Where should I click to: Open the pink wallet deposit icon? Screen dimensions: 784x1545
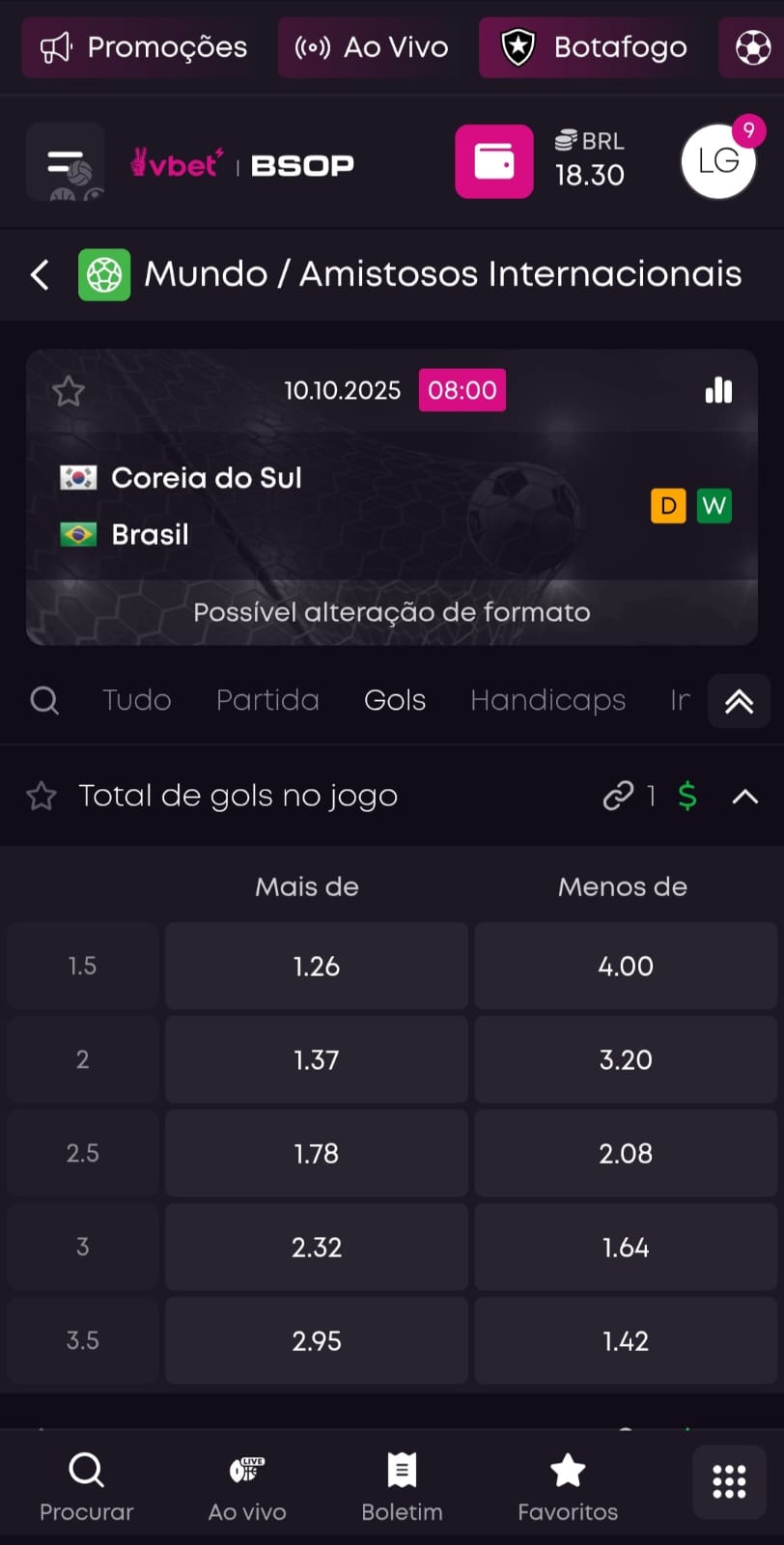(494, 161)
